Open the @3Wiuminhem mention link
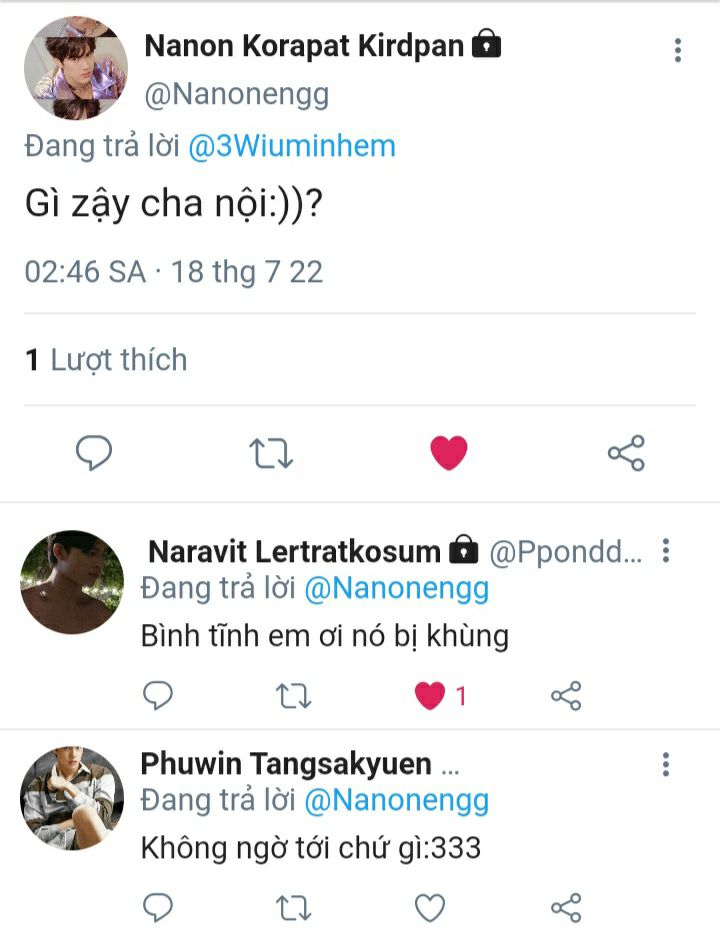The image size is (720, 937). [292, 146]
